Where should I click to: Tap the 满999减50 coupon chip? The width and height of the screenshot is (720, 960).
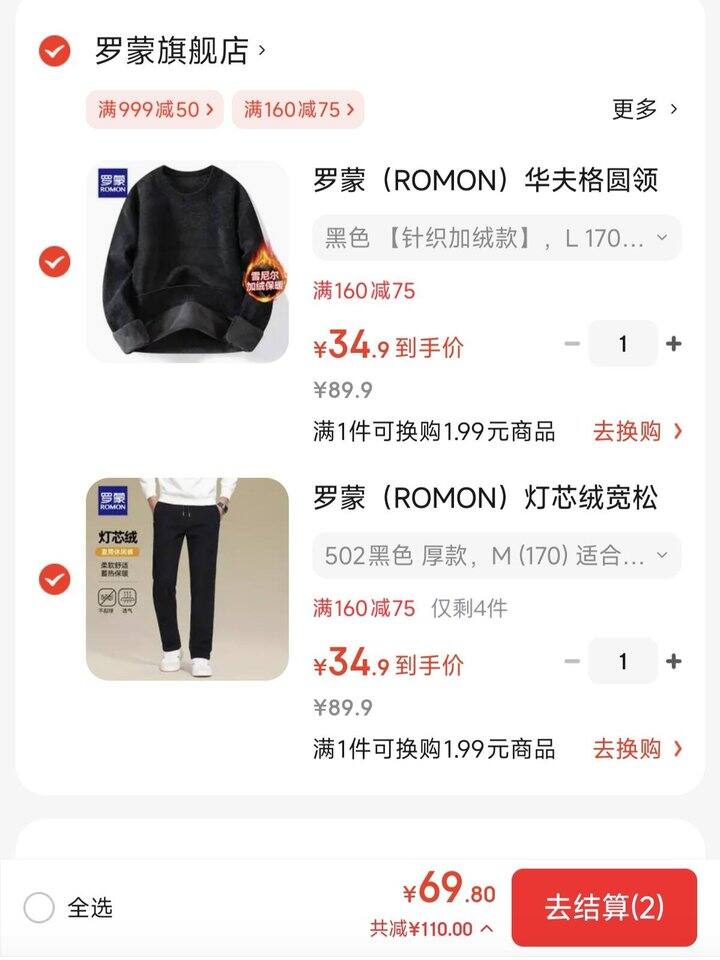click(x=154, y=109)
